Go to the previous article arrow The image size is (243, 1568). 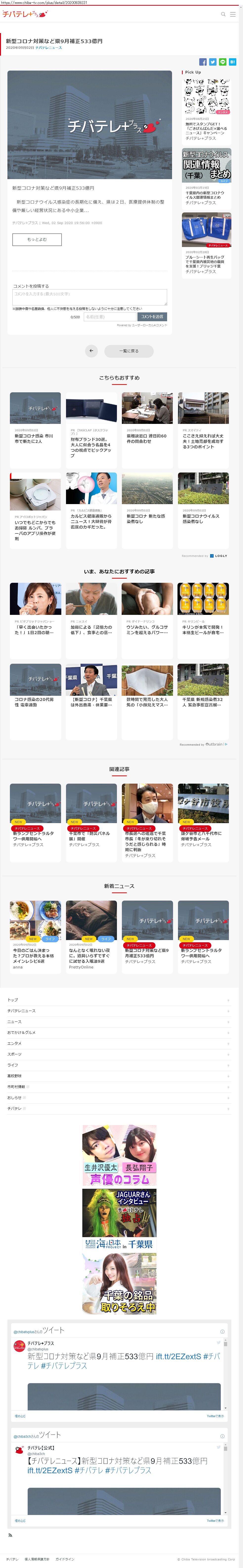click(x=91, y=351)
